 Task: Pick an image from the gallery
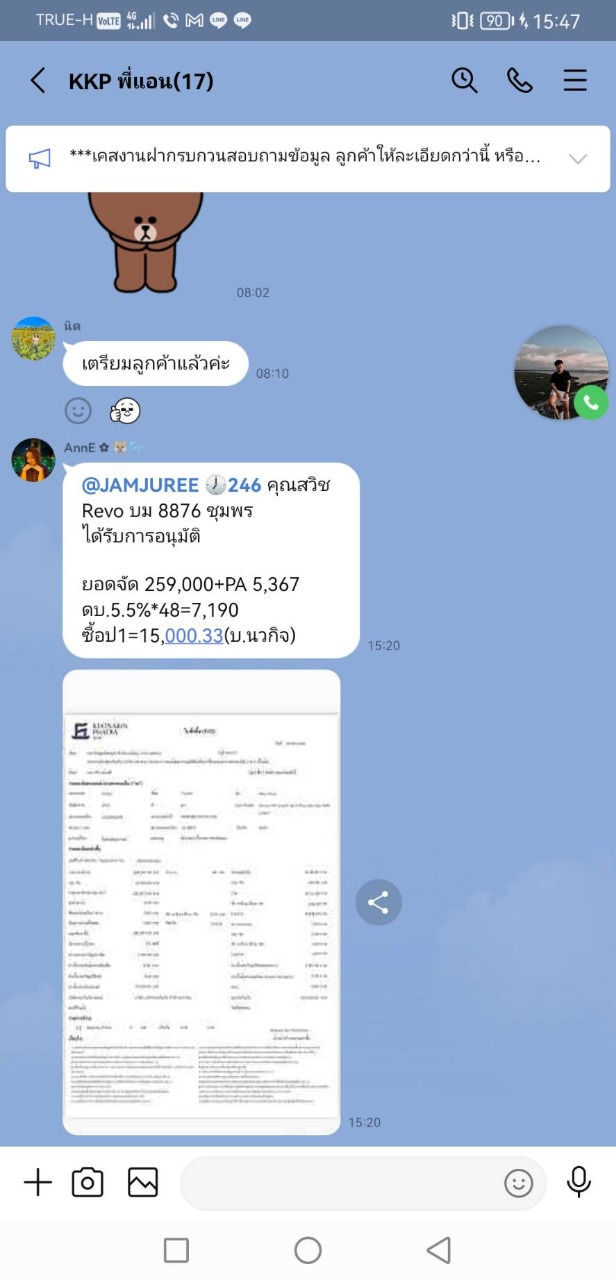143,1183
